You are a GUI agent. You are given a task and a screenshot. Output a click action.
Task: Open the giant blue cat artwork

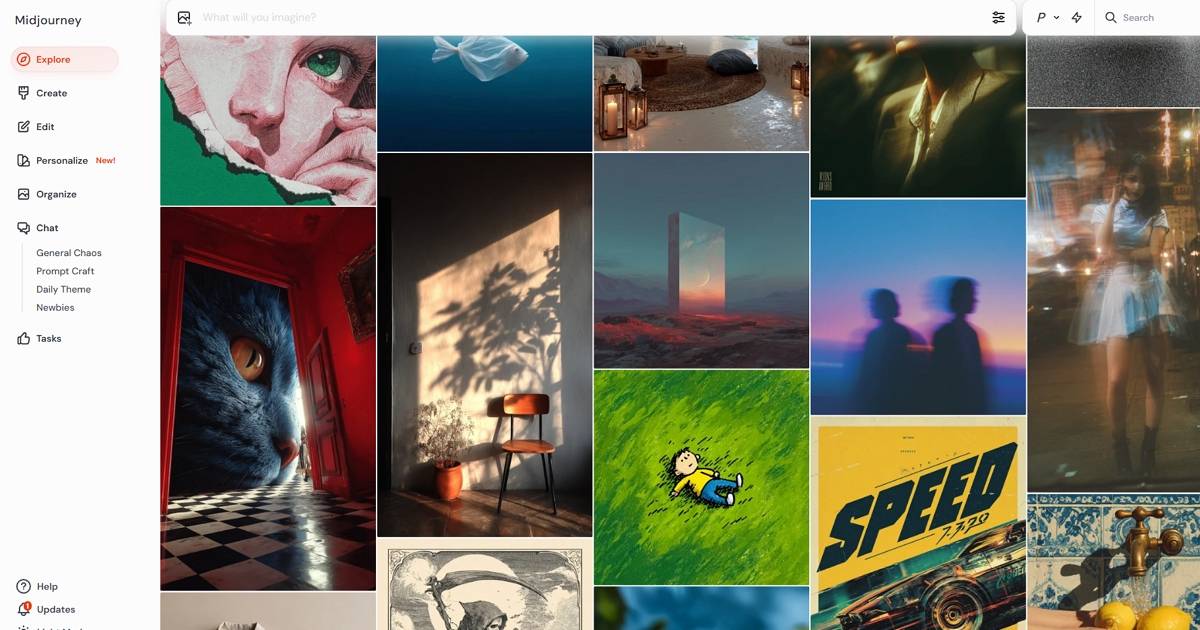(x=268, y=398)
